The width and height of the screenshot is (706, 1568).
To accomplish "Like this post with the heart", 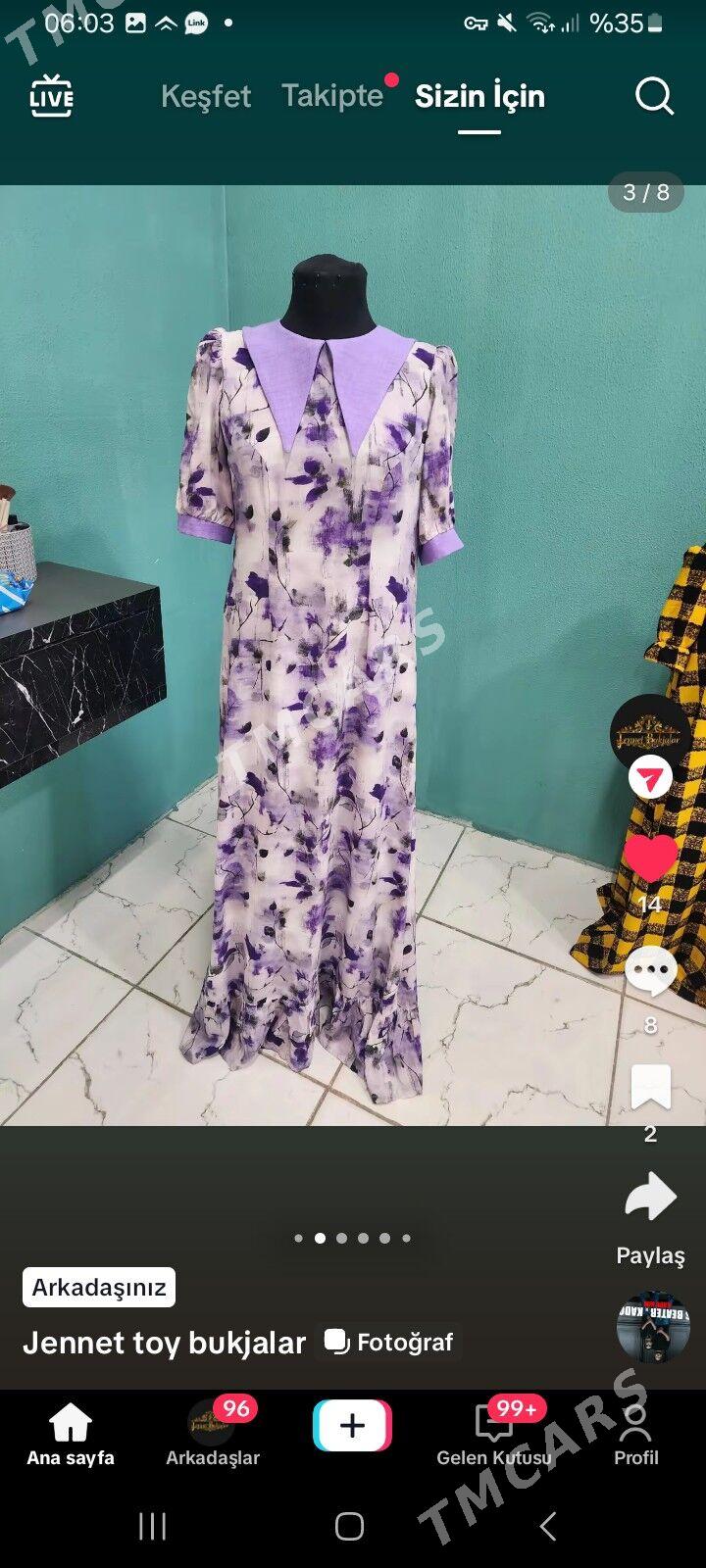I will [x=651, y=858].
